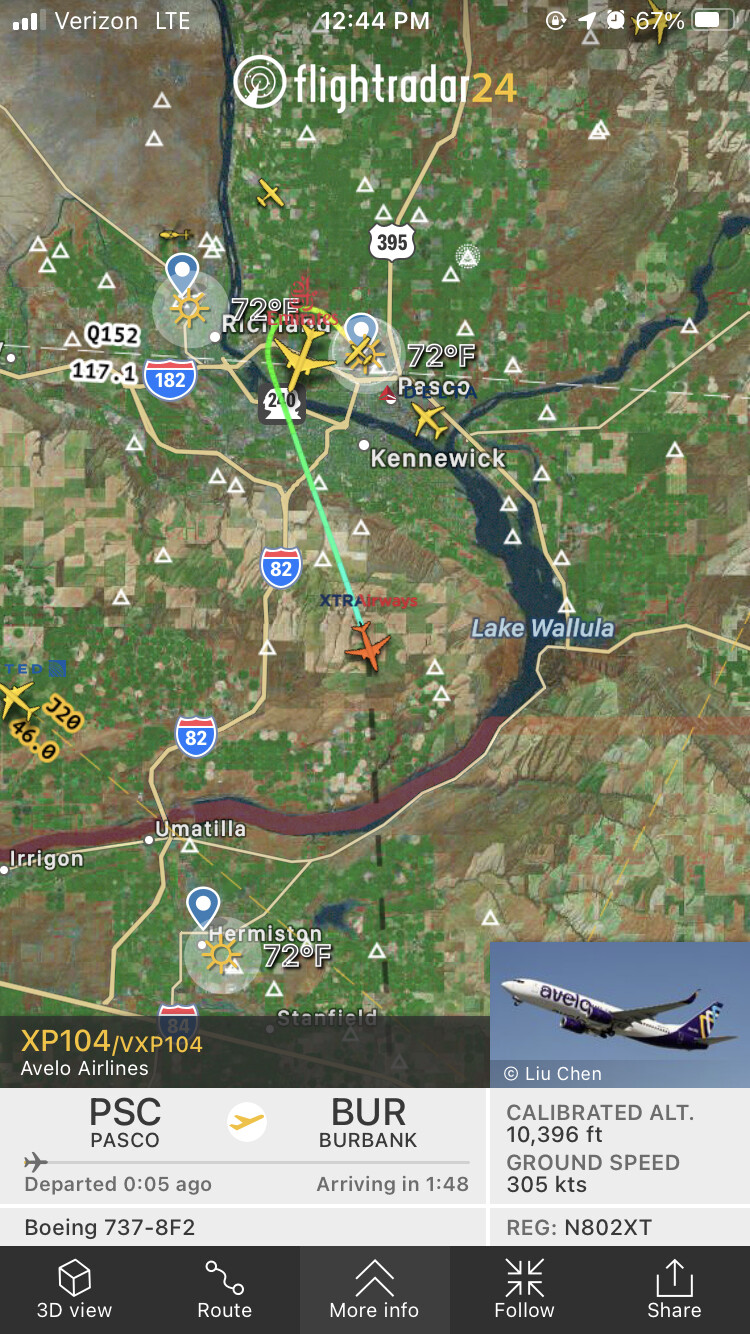Open the 3D view
The width and height of the screenshot is (750, 1334).
pyautogui.click(x=74, y=1289)
